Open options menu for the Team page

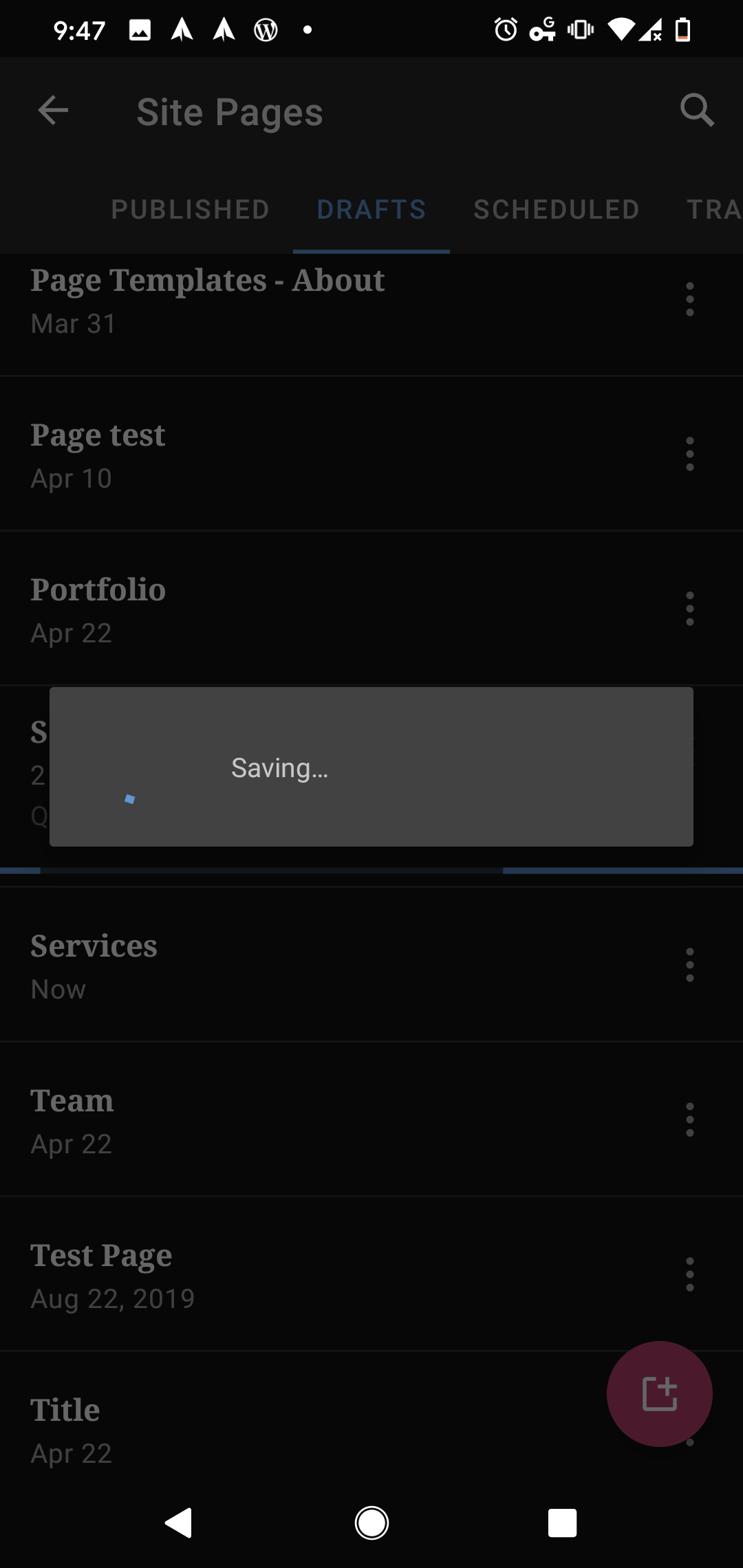(x=690, y=1119)
